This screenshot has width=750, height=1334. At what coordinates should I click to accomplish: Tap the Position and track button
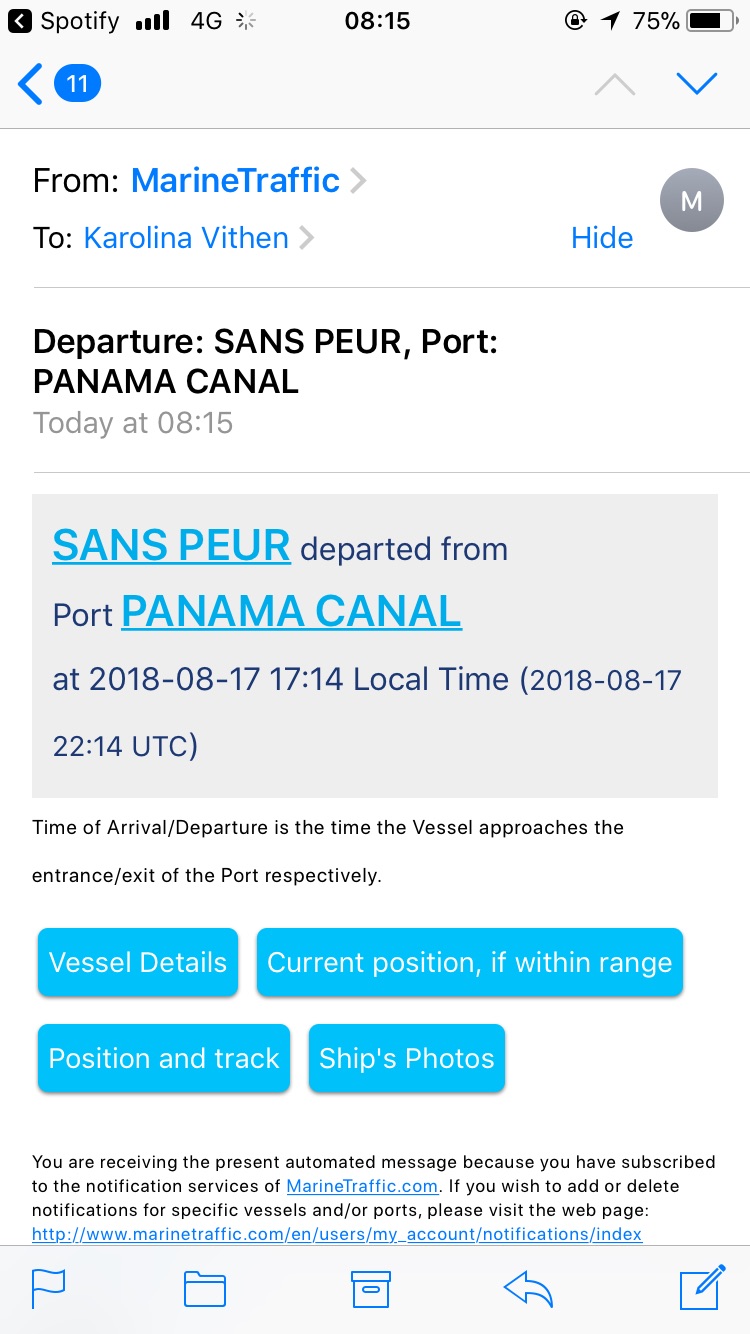tap(164, 1058)
